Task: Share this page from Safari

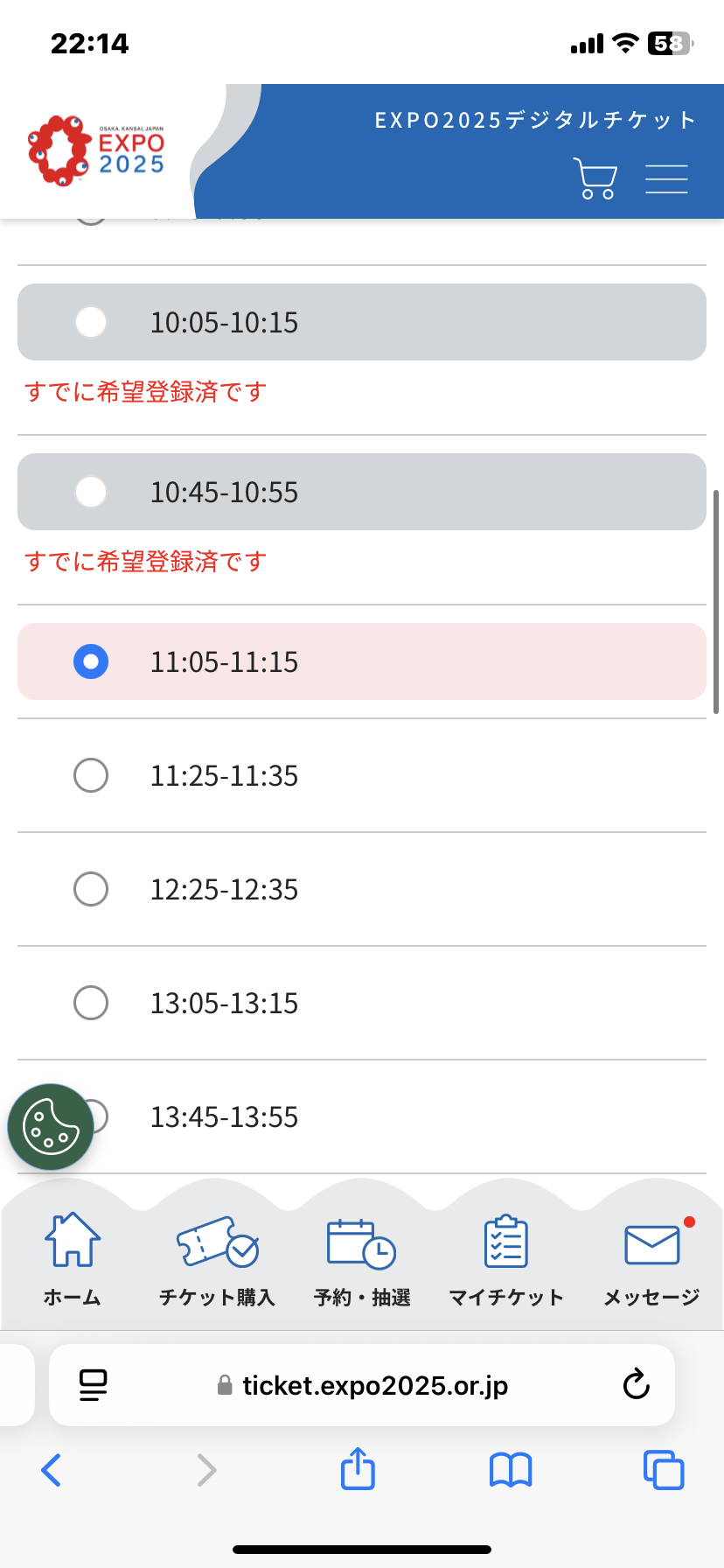Action: click(358, 1468)
